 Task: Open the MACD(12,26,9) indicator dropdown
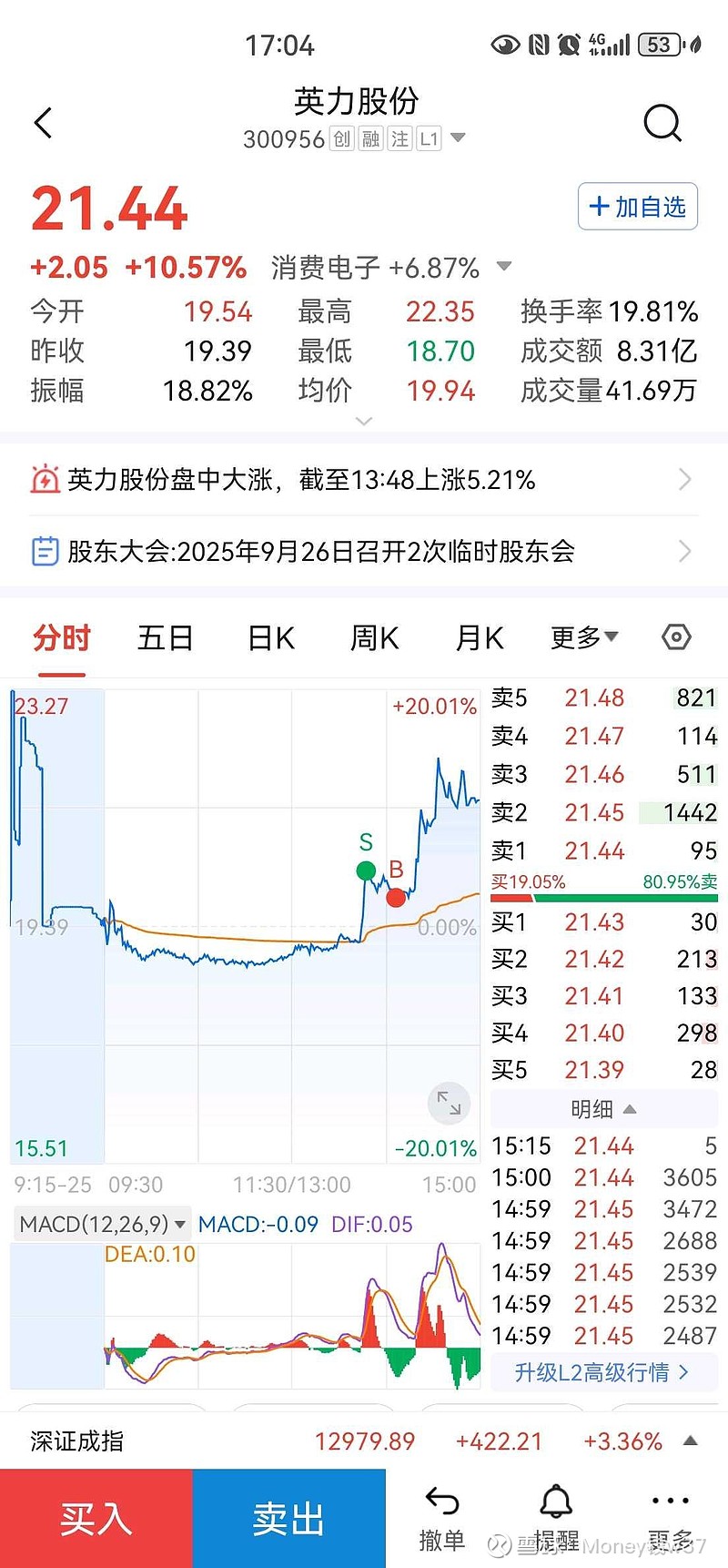103,1224
